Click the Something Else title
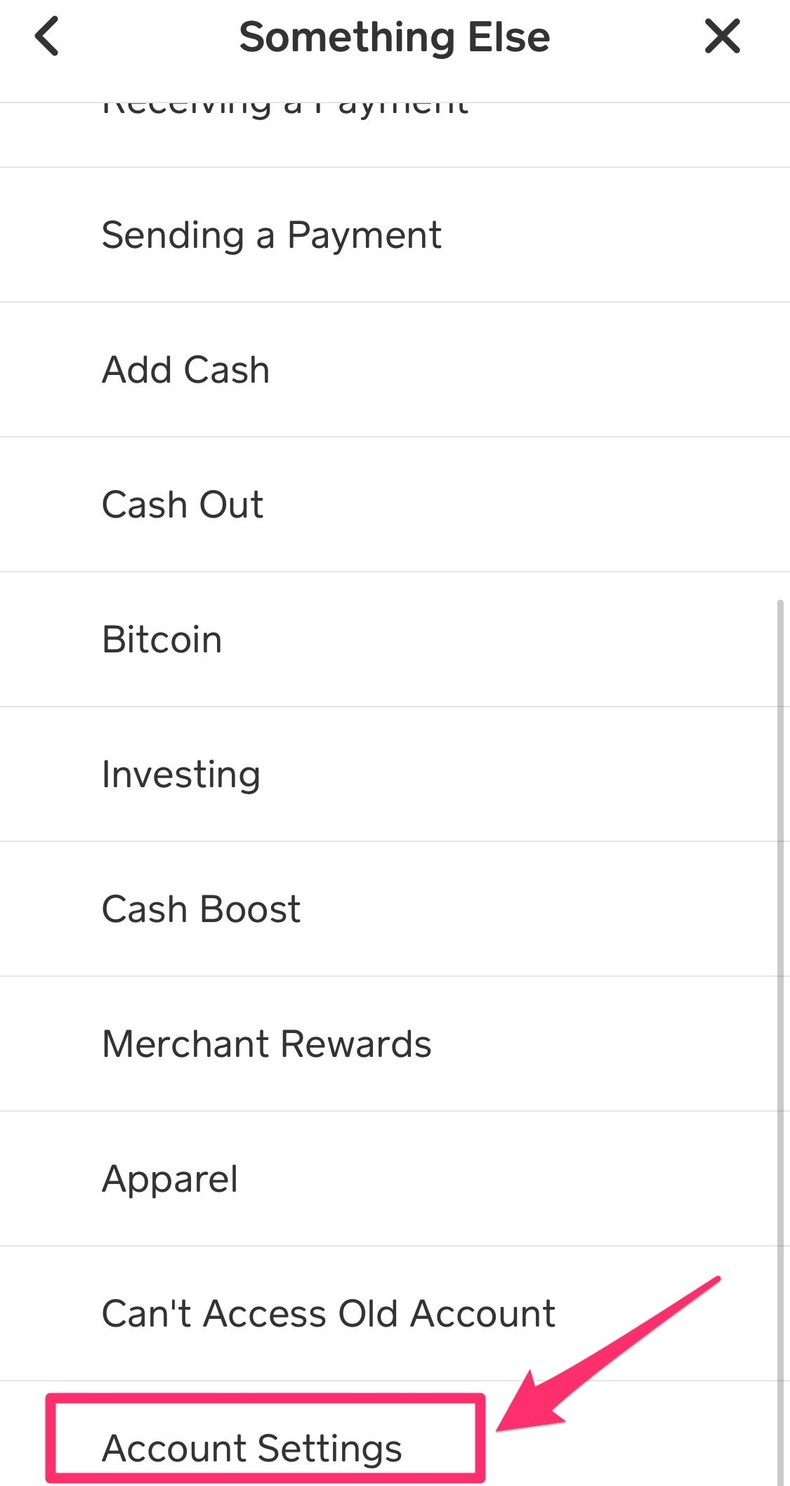 click(394, 36)
